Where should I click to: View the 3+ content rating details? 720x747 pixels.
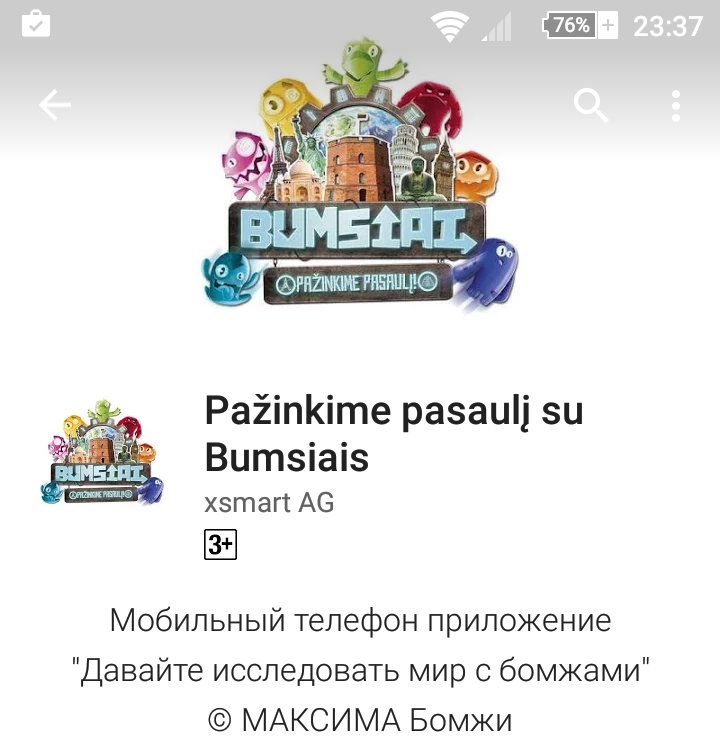(x=220, y=545)
